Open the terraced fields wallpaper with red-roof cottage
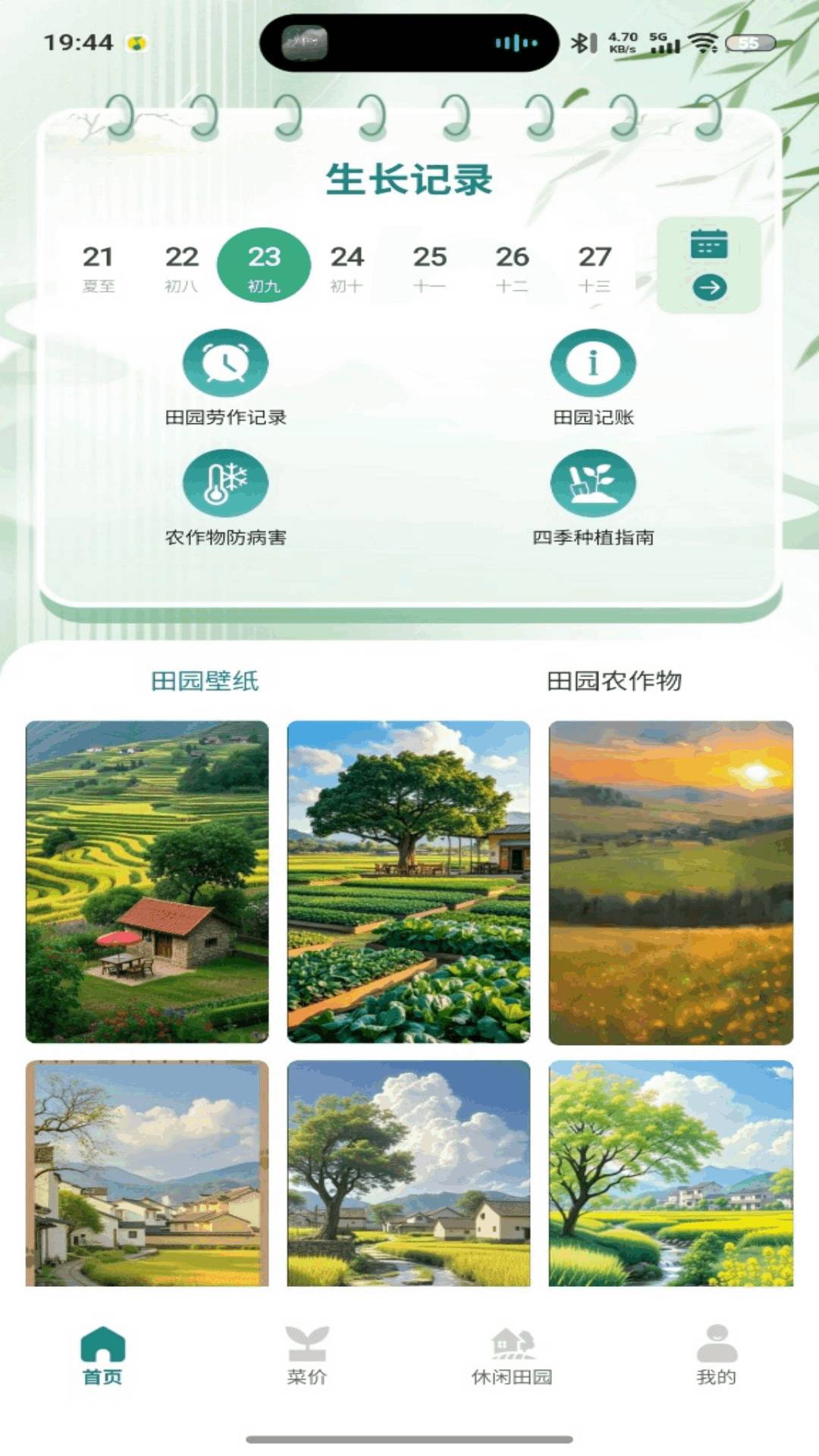Viewport: 819px width, 1456px height. 147,882
